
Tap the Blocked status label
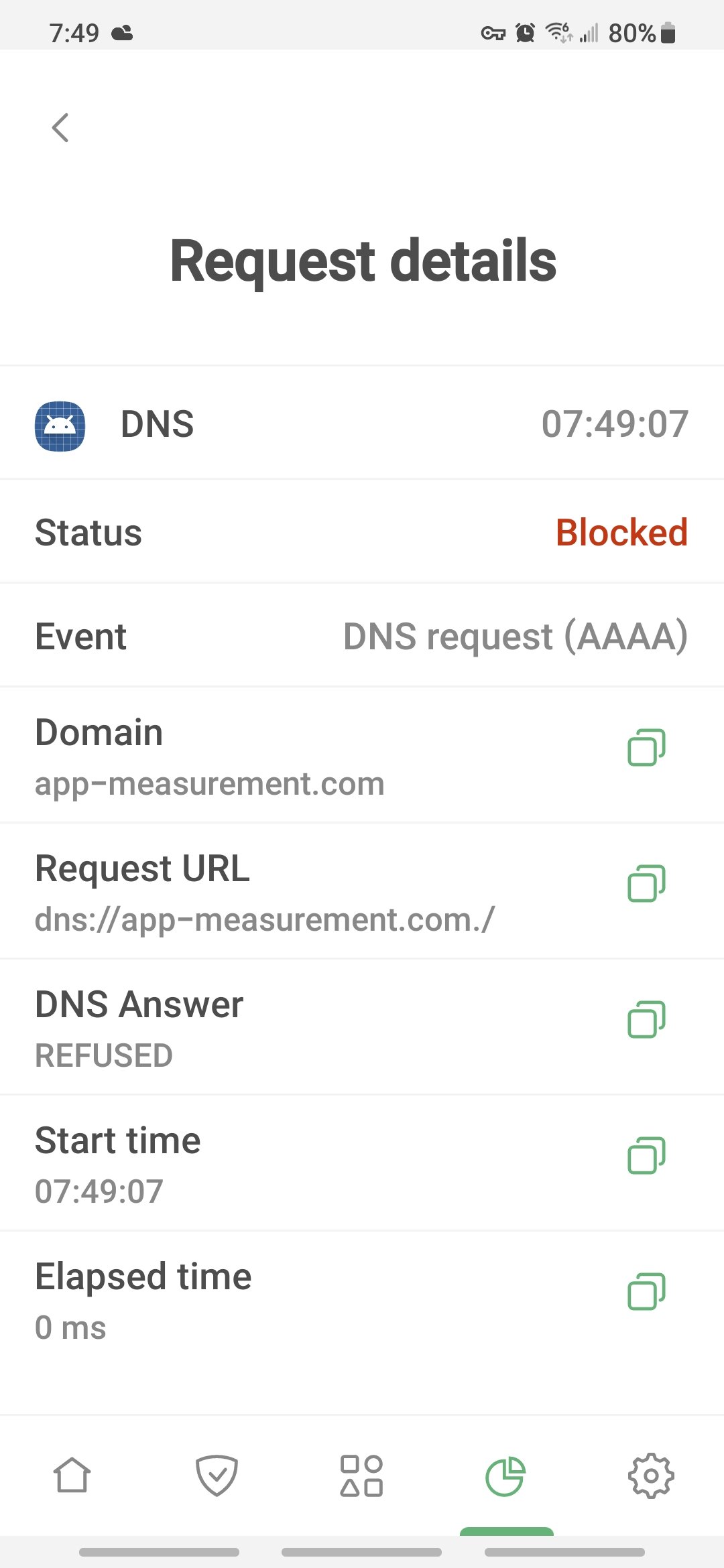tap(622, 533)
